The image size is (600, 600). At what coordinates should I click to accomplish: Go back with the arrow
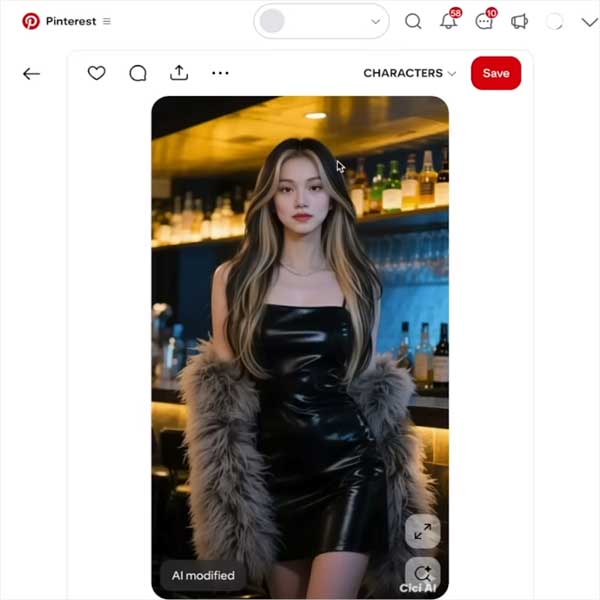point(32,73)
